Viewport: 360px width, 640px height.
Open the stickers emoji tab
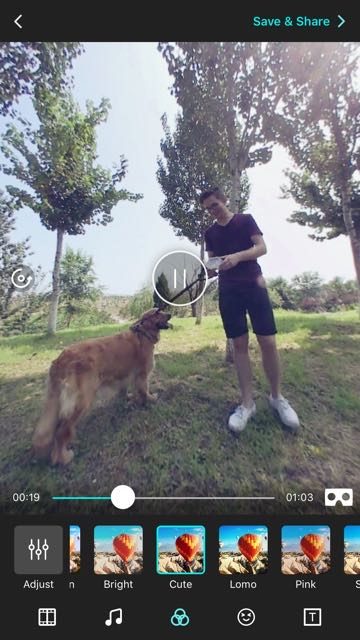pyautogui.click(x=246, y=617)
